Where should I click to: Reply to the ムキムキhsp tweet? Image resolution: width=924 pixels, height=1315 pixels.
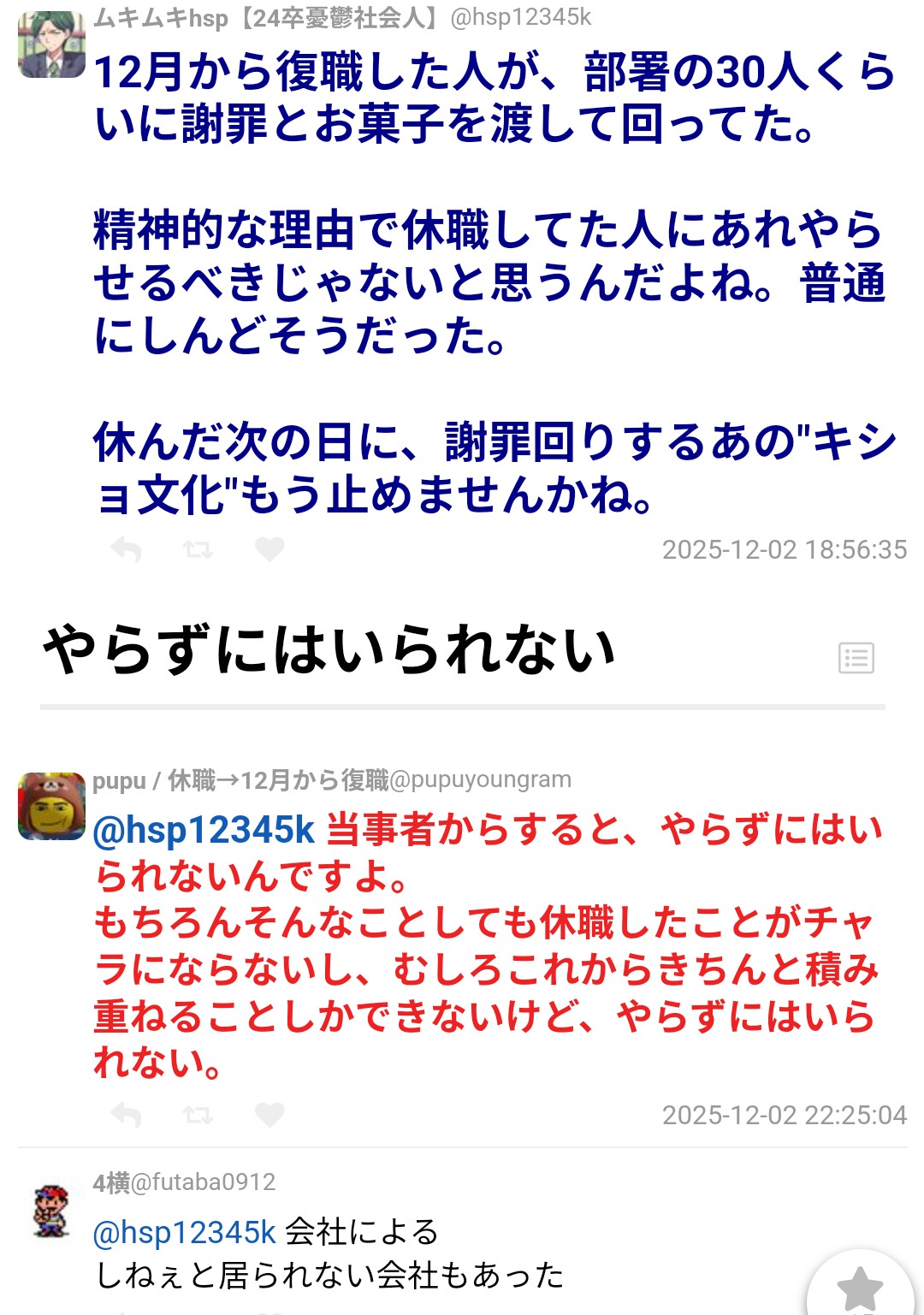click(127, 549)
